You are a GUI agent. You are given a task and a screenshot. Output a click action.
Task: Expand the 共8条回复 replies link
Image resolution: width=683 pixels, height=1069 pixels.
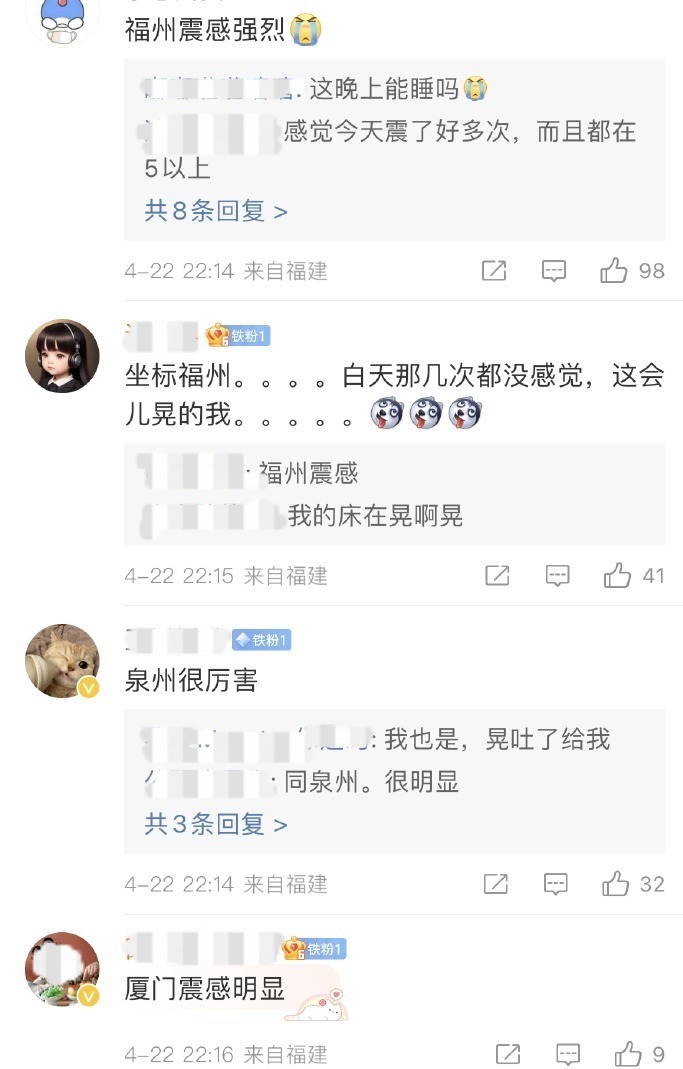coord(215,211)
